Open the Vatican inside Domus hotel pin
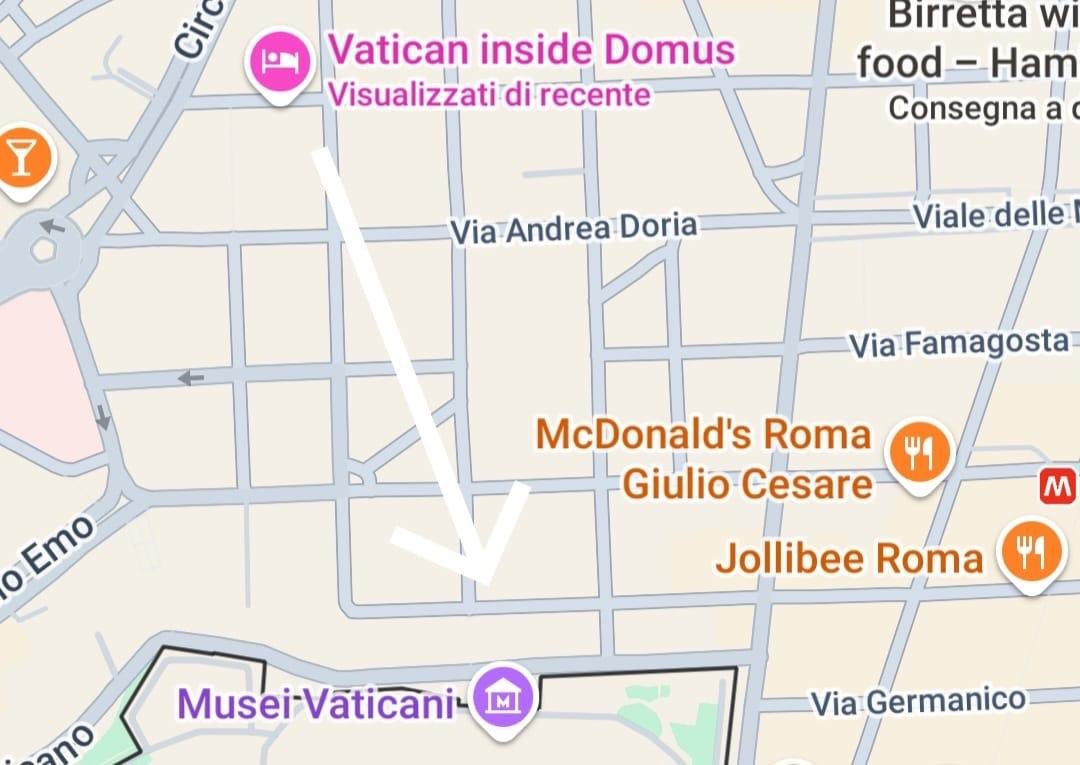The width and height of the screenshot is (1080, 765). pos(277,62)
